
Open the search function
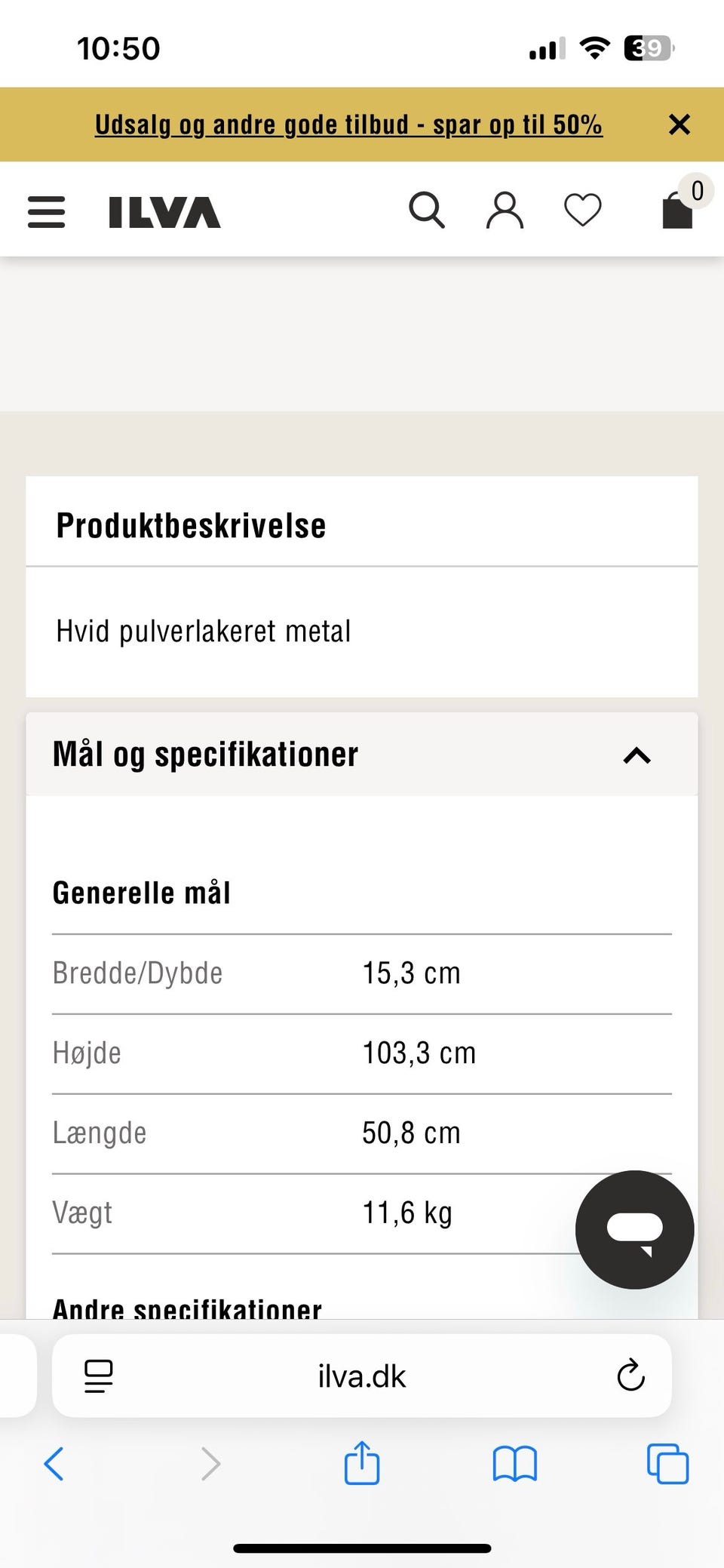tap(427, 211)
